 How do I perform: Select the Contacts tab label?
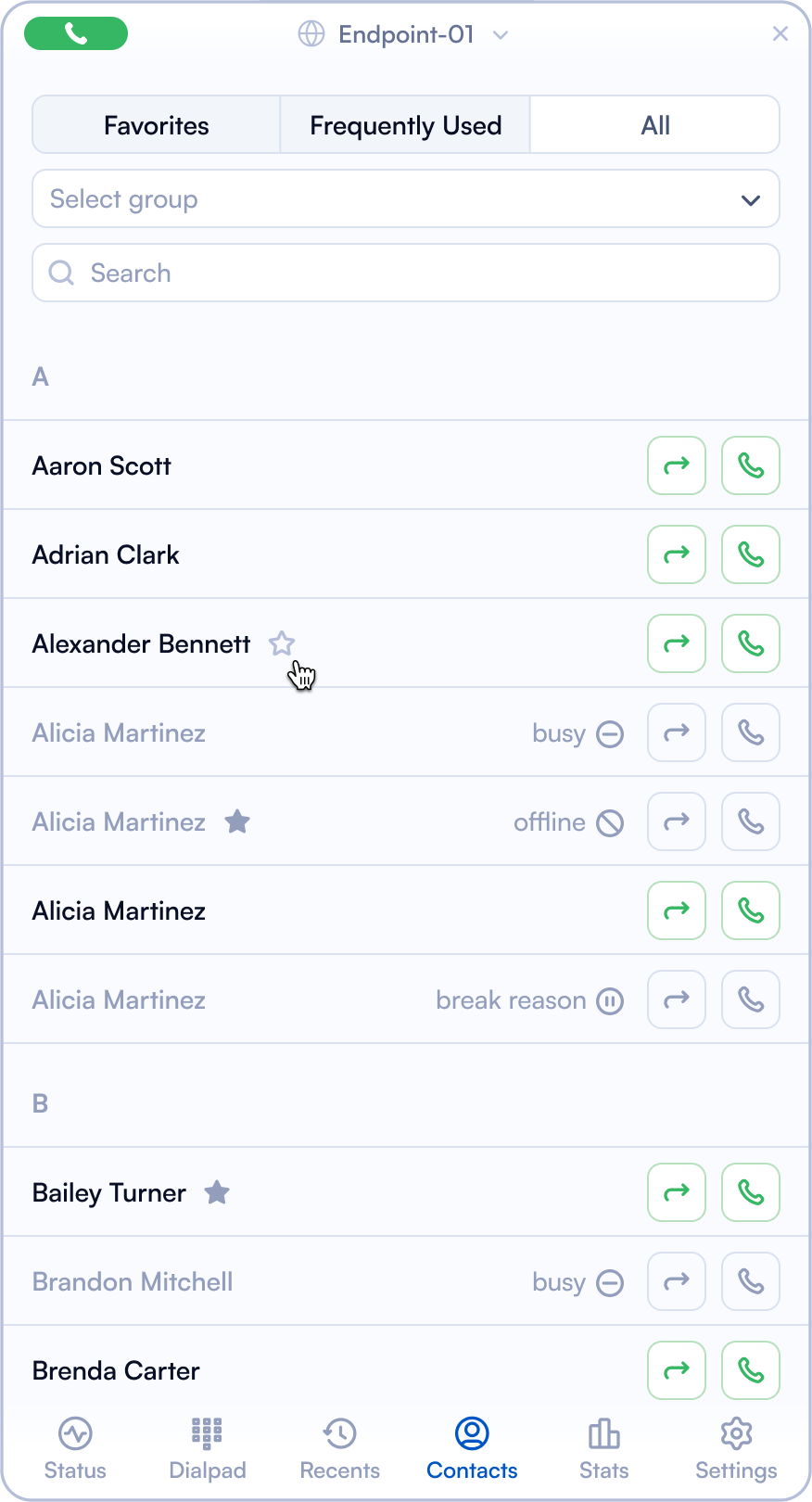pyautogui.click(x=472, y=1470)
